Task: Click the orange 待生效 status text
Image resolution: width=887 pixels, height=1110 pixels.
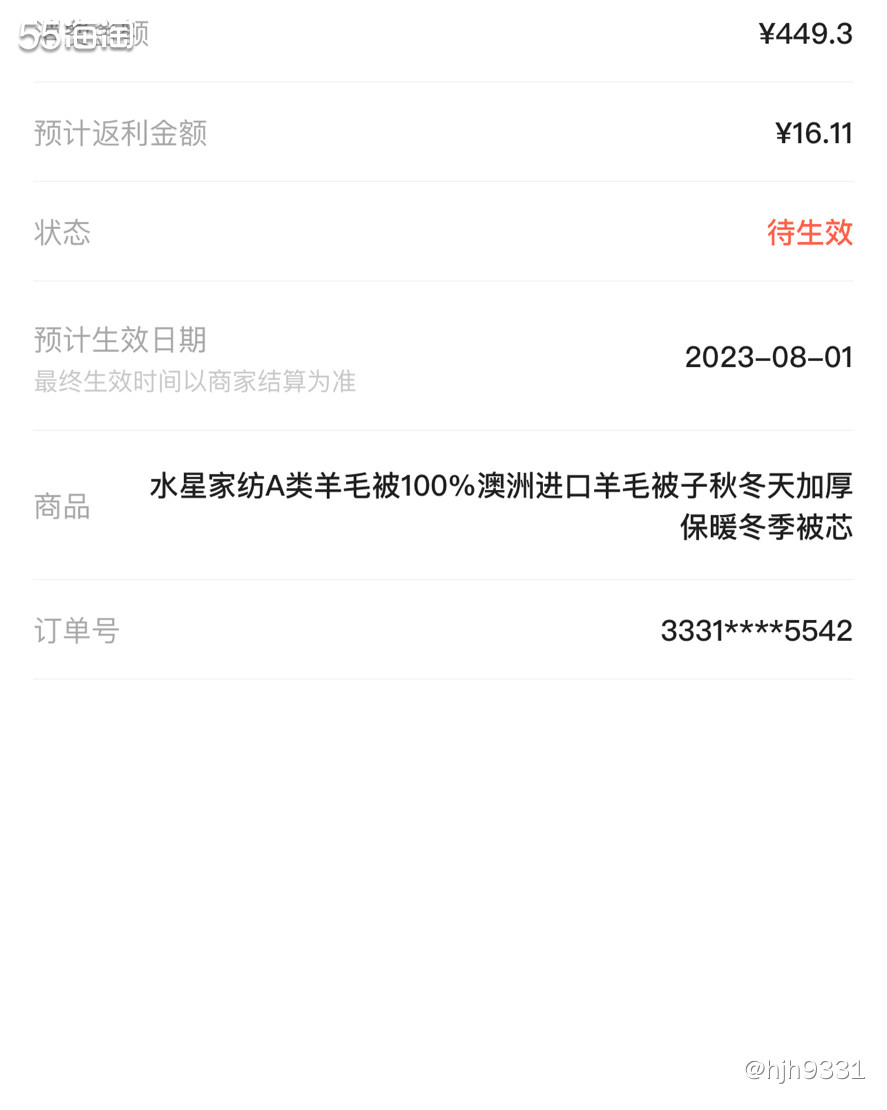Action: (810, 233)
